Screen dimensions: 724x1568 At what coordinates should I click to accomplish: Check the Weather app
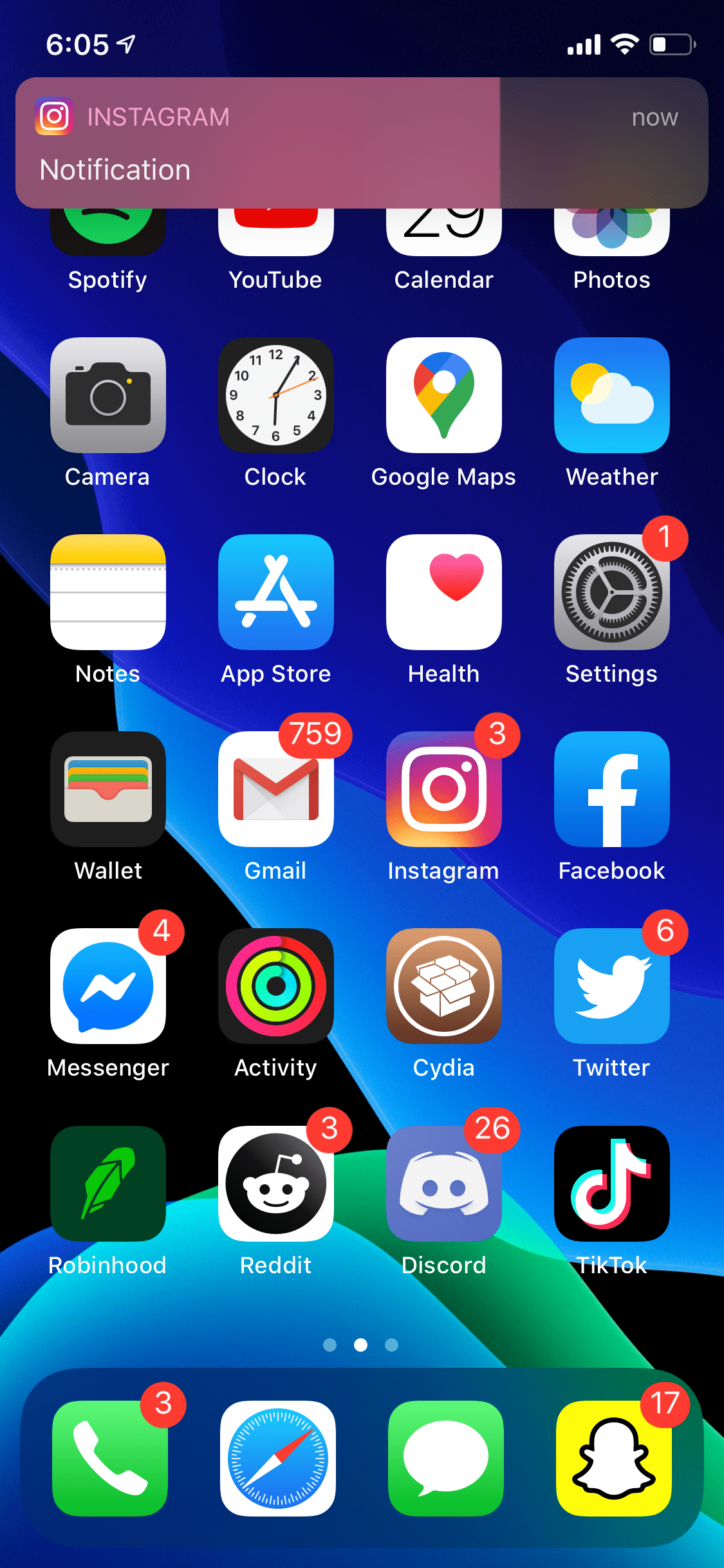(612, 395)
